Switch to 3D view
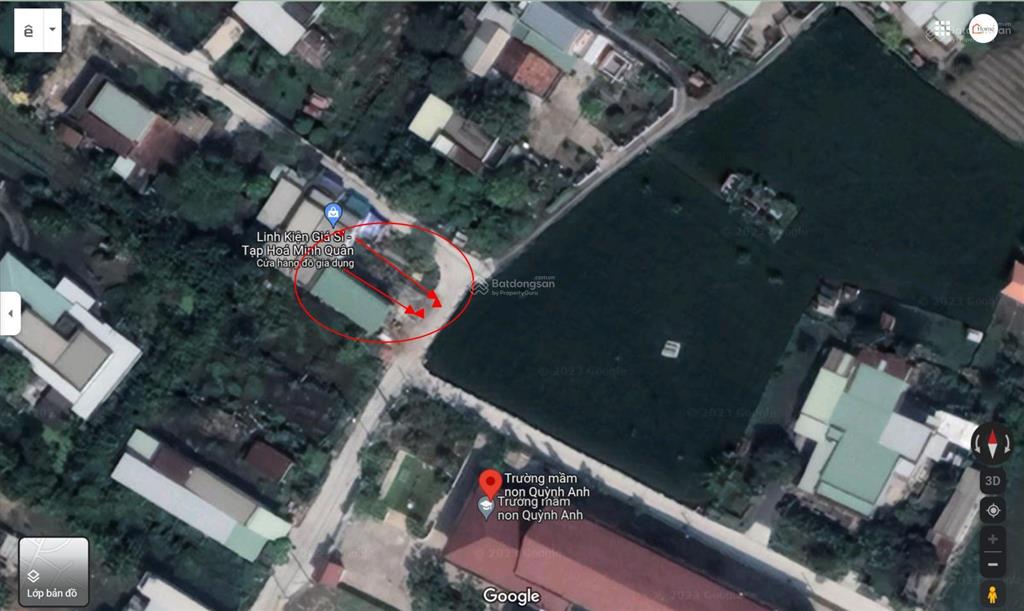This screenshot has width=1024, height=611. [x=992, y=479]
